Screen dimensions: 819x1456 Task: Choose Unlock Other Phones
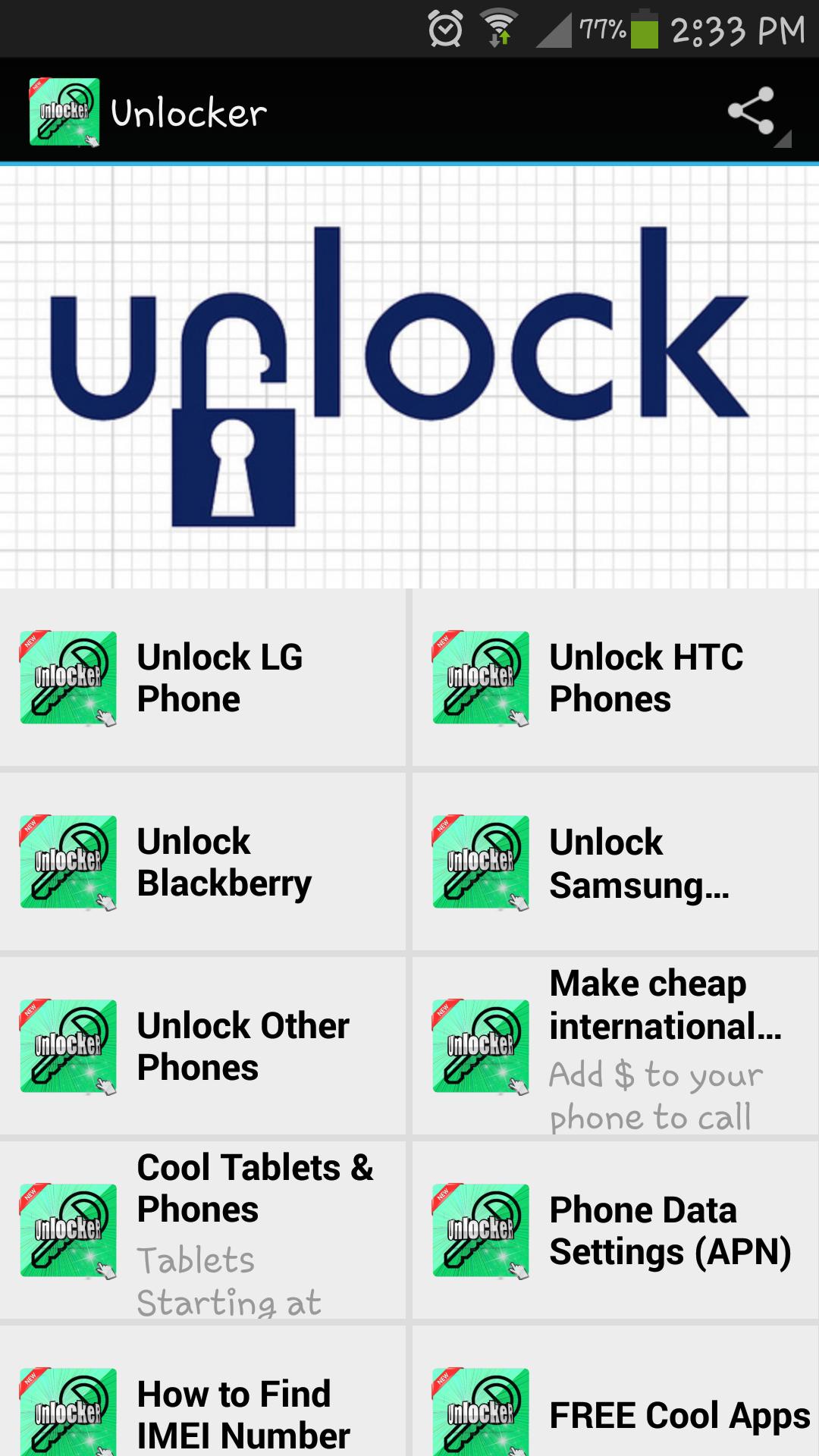tap(203, 1046)
